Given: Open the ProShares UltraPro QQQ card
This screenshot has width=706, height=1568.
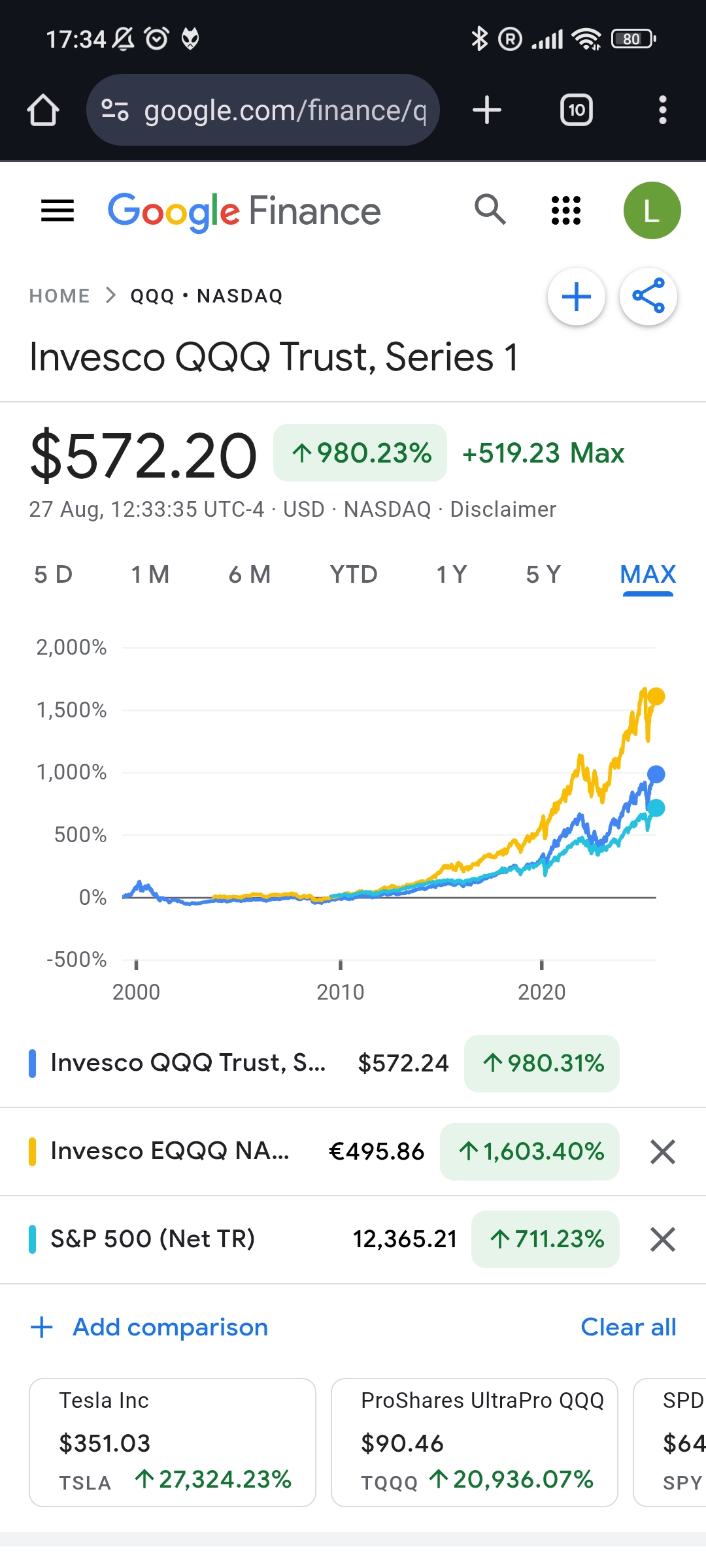Looking at the screenshot, I should click(x=475, y=1442).
